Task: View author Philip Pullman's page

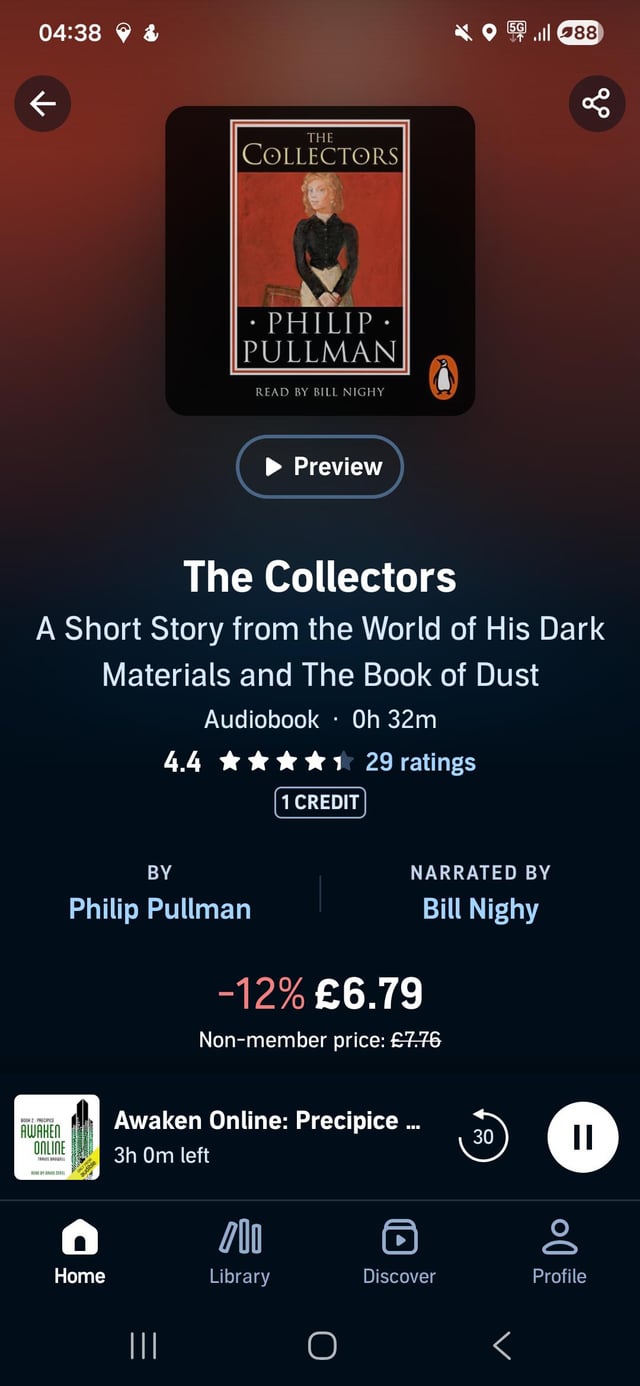Action: pyautogui.click(x=160, y=909)
